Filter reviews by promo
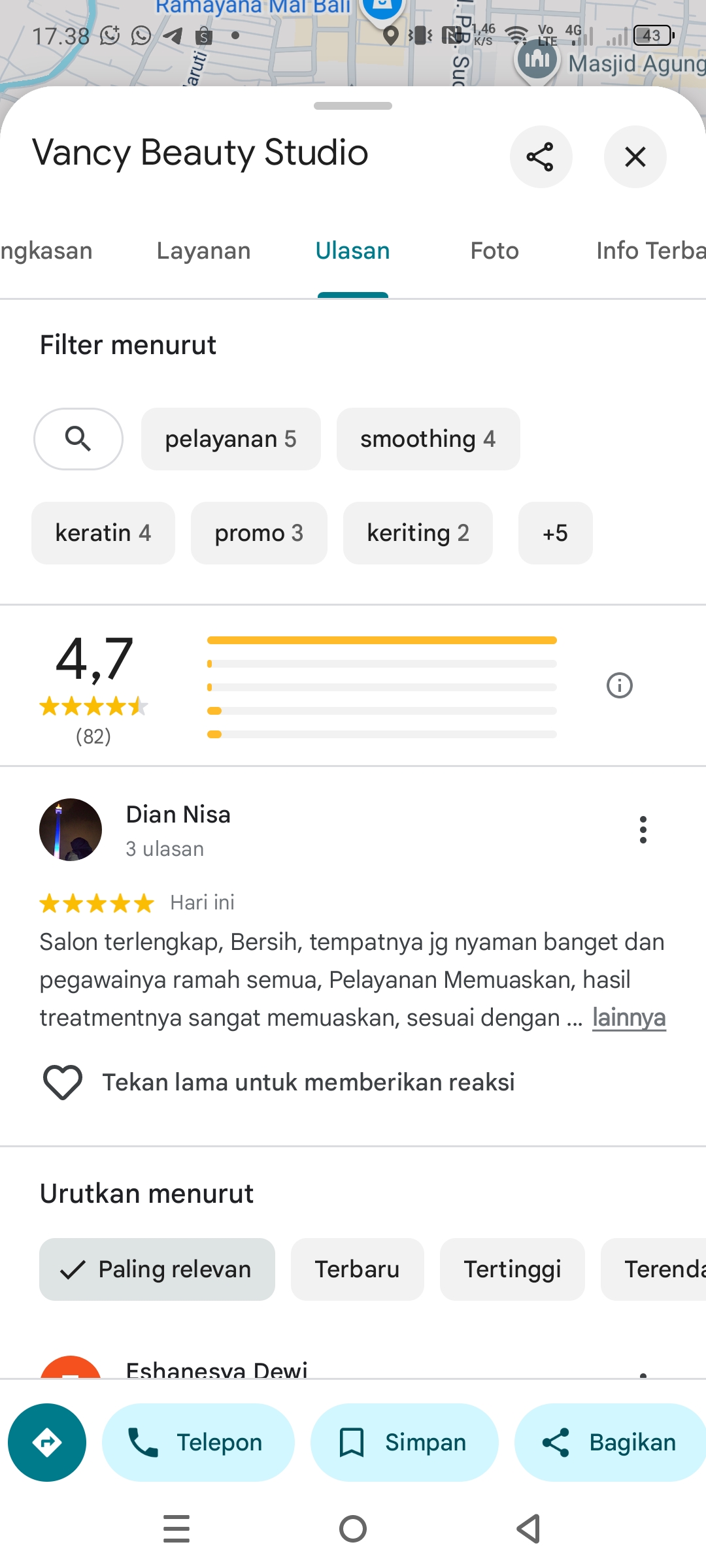This screenshot has width=706, height=1568. [x=259, y=533]
